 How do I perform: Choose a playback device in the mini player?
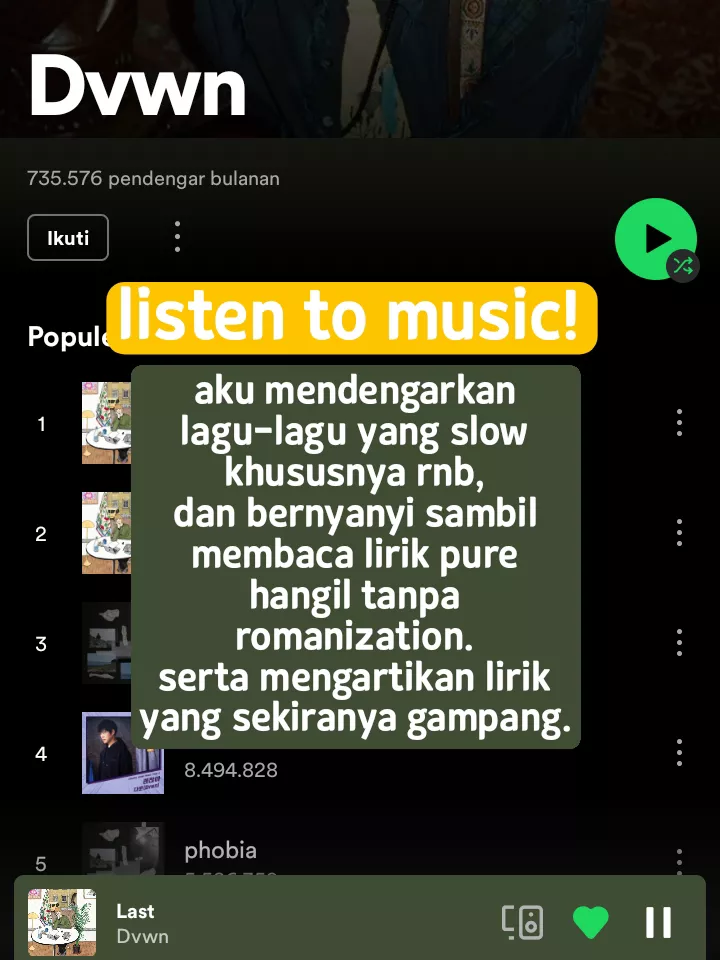[x=522, y=922]
